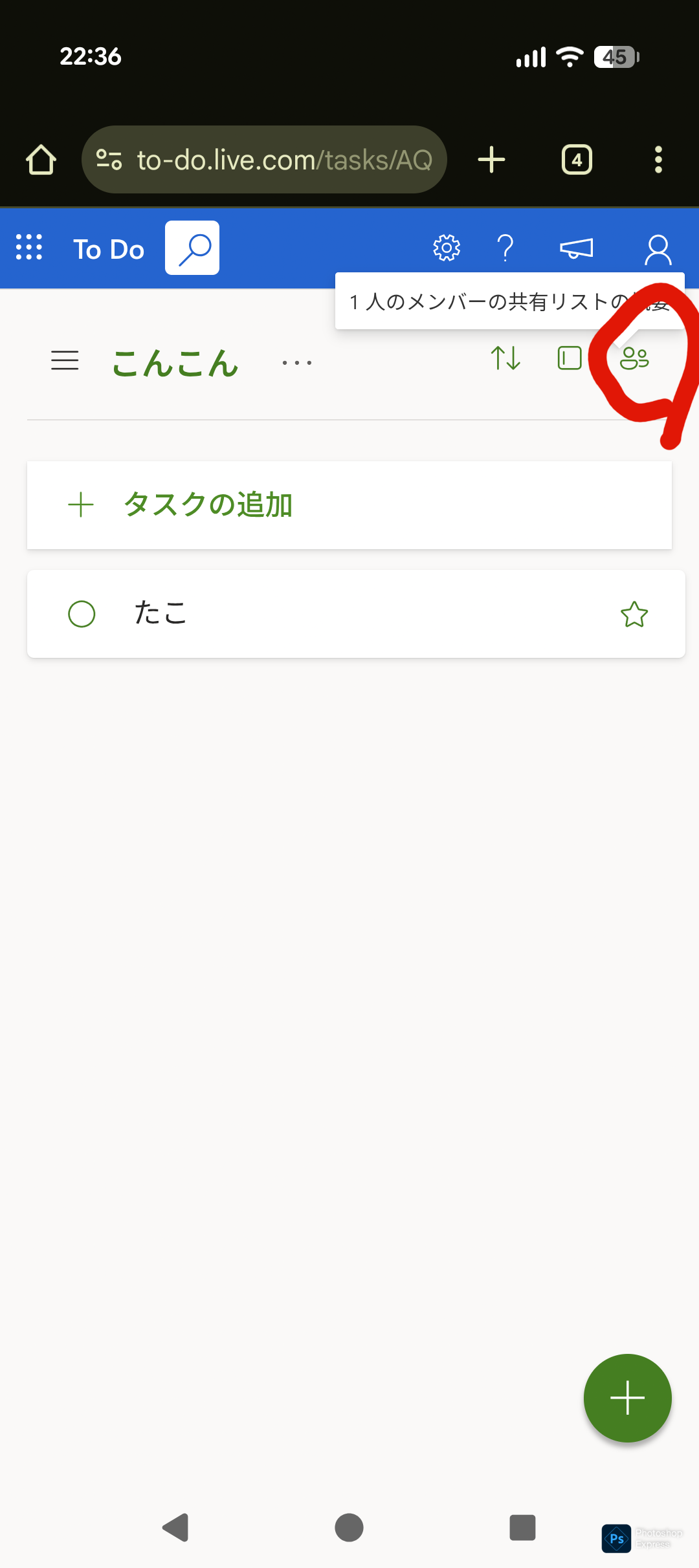Toggle the list layout view icon
Viewport: 699px width, 1568px height.
point(570,358)
